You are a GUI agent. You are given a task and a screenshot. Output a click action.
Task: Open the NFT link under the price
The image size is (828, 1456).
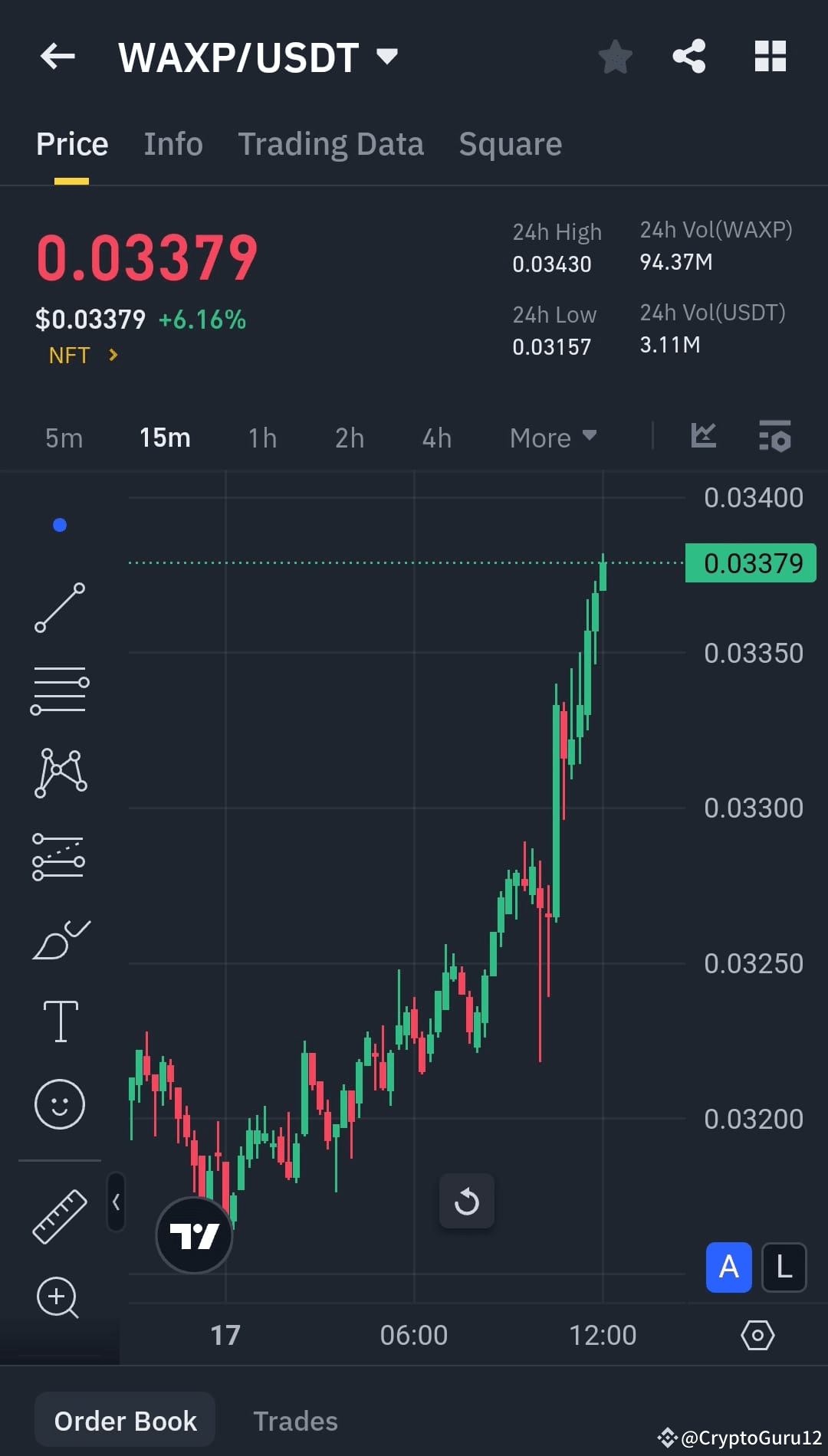click(x=80, y=355)
